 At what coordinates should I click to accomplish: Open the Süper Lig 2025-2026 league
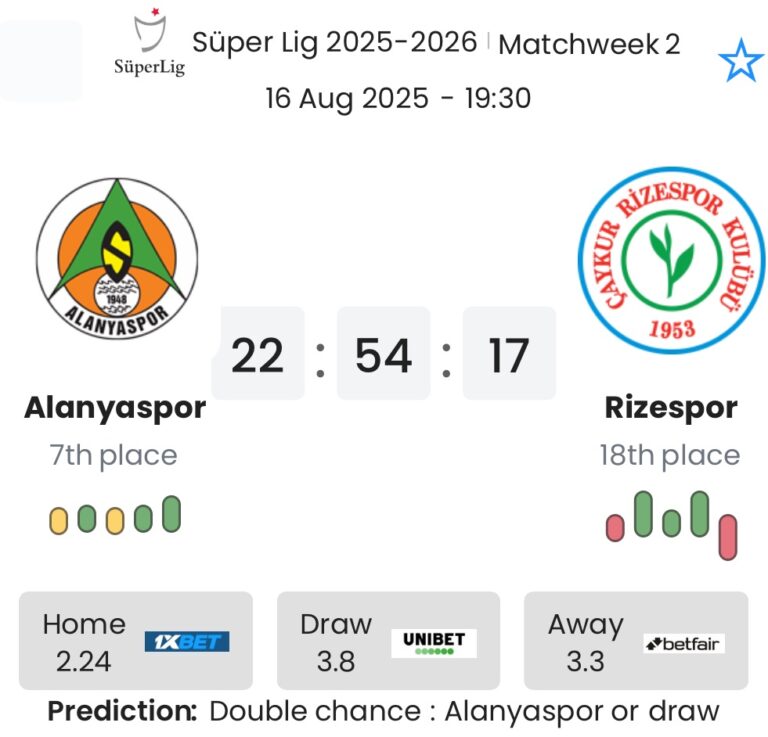click(334, 43)
